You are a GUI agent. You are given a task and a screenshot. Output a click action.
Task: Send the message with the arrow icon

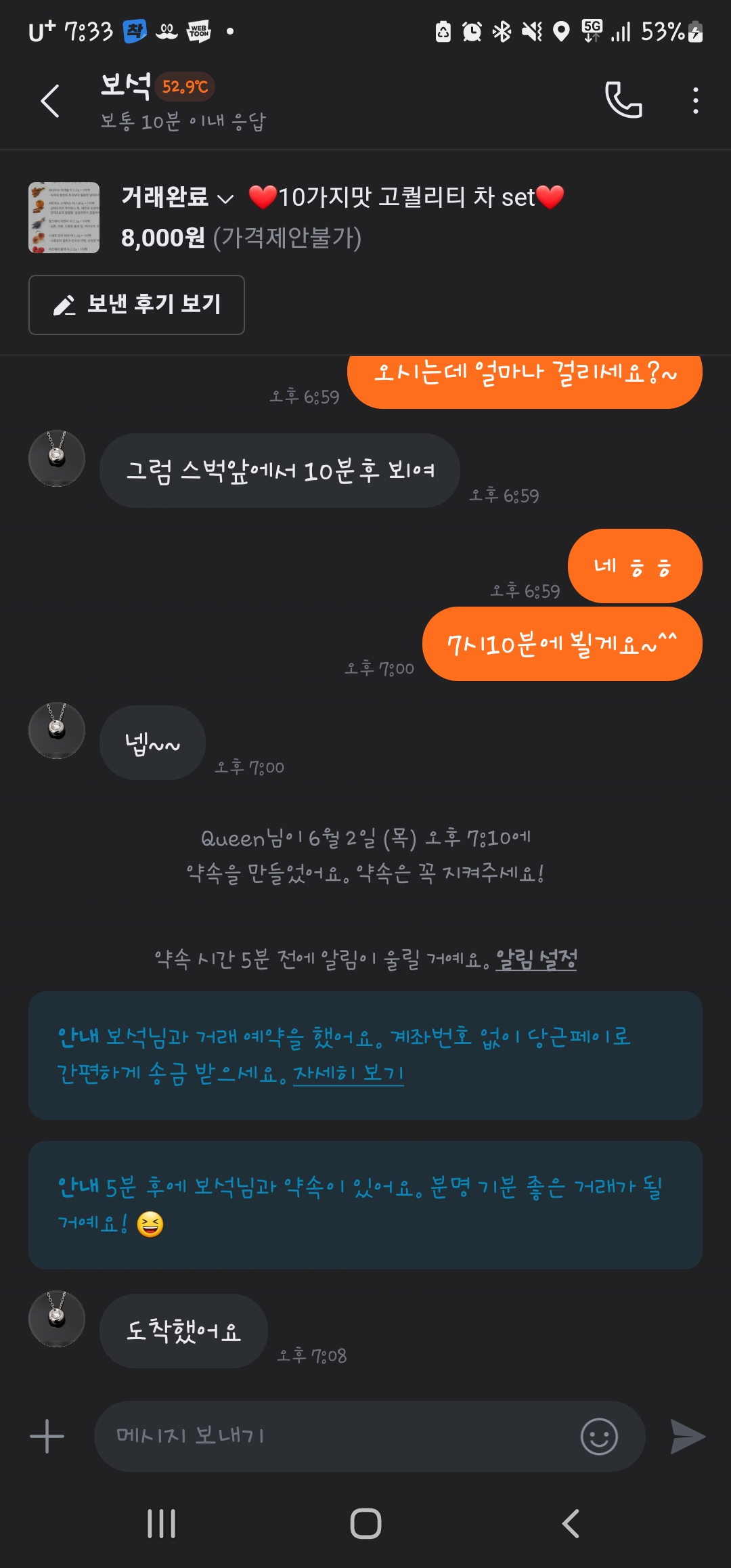coord(688,1436)
